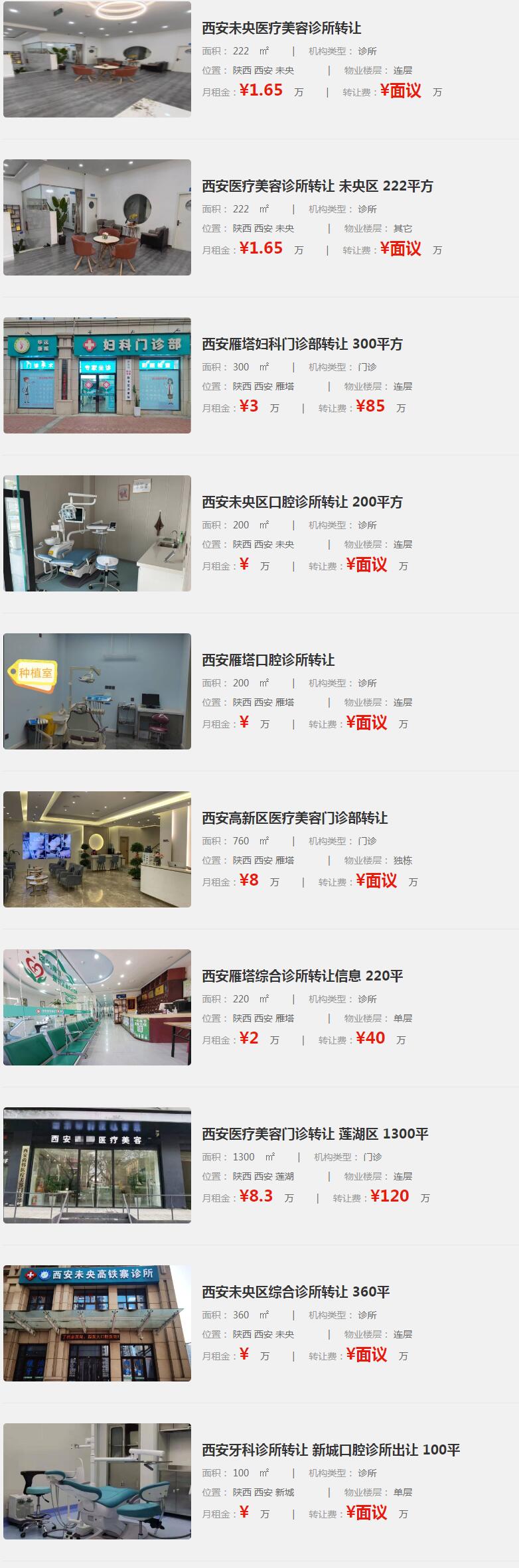Tap 西安医疗美容门诊转让 莲湖区 1300平 listing

tap(315, 1134)
